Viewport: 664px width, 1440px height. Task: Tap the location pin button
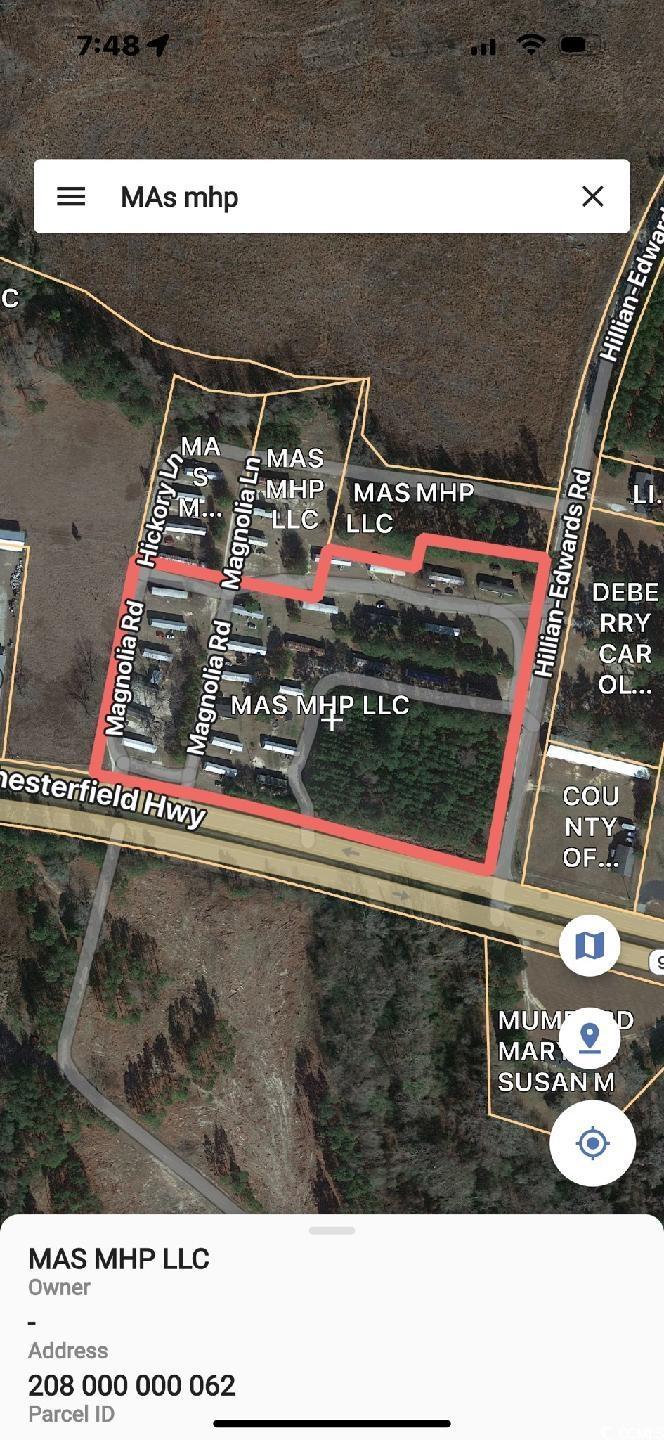[589, 1038]
